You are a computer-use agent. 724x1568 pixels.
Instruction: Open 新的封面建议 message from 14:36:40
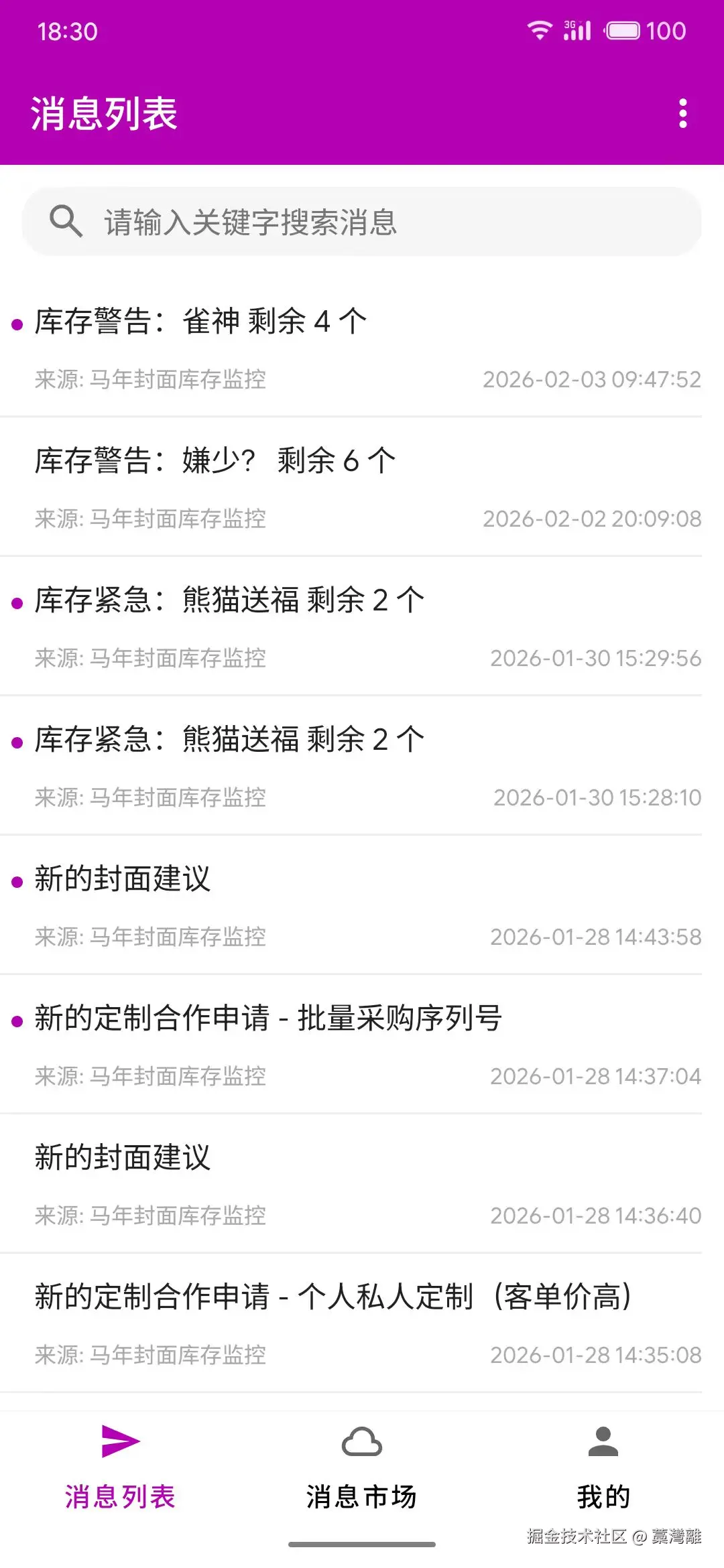click(x=362, y=1184)
